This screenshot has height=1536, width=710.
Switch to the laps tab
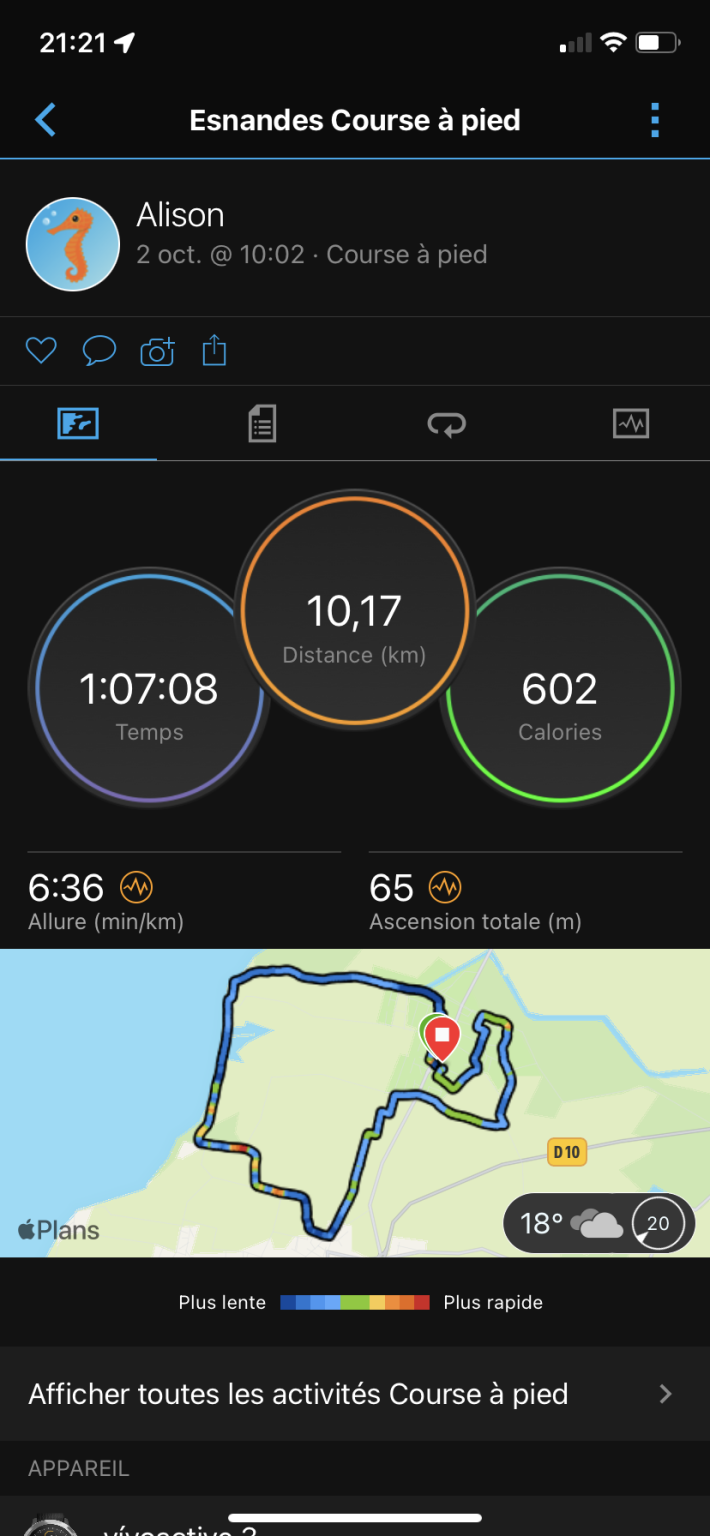[x=446, y=424]
